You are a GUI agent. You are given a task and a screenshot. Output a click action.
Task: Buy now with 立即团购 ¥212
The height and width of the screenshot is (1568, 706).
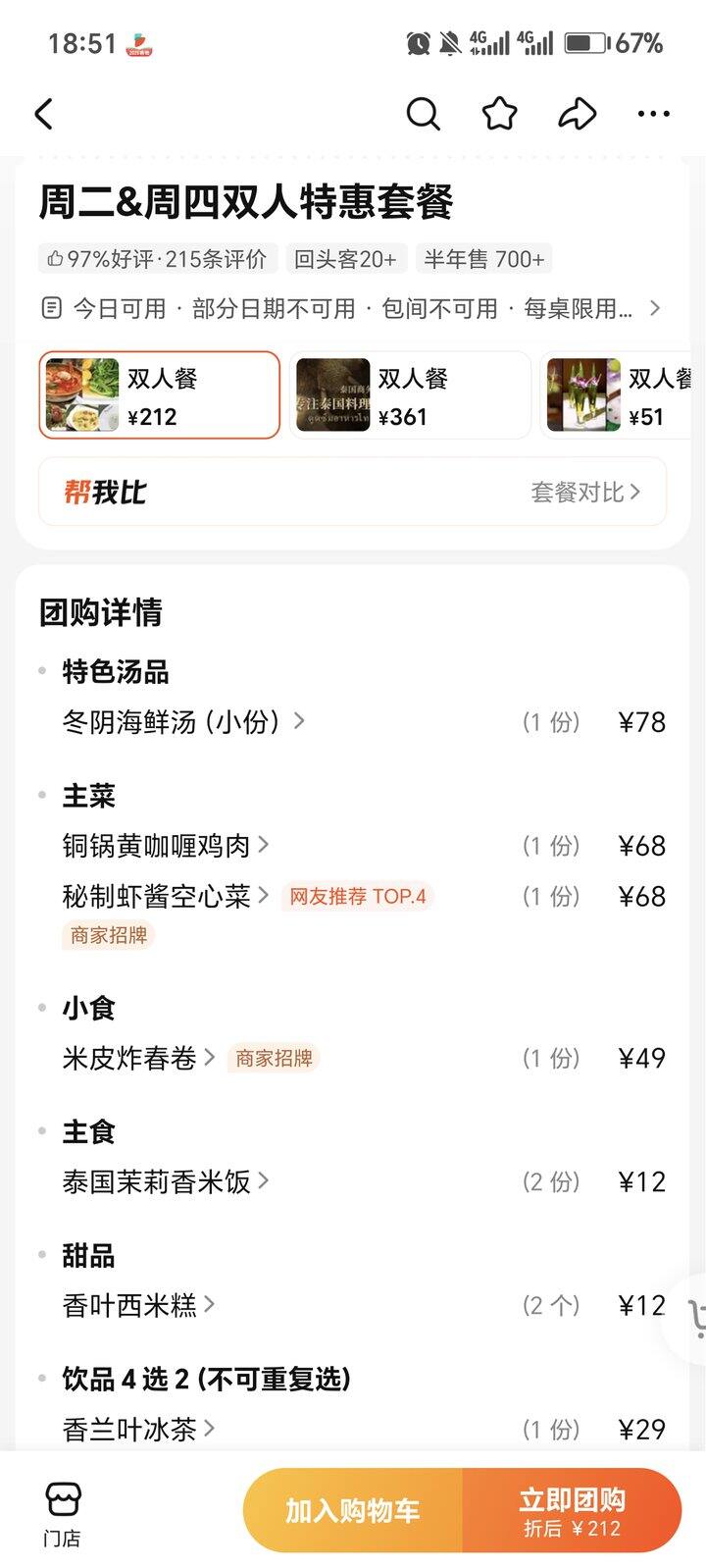[573, 1511]
